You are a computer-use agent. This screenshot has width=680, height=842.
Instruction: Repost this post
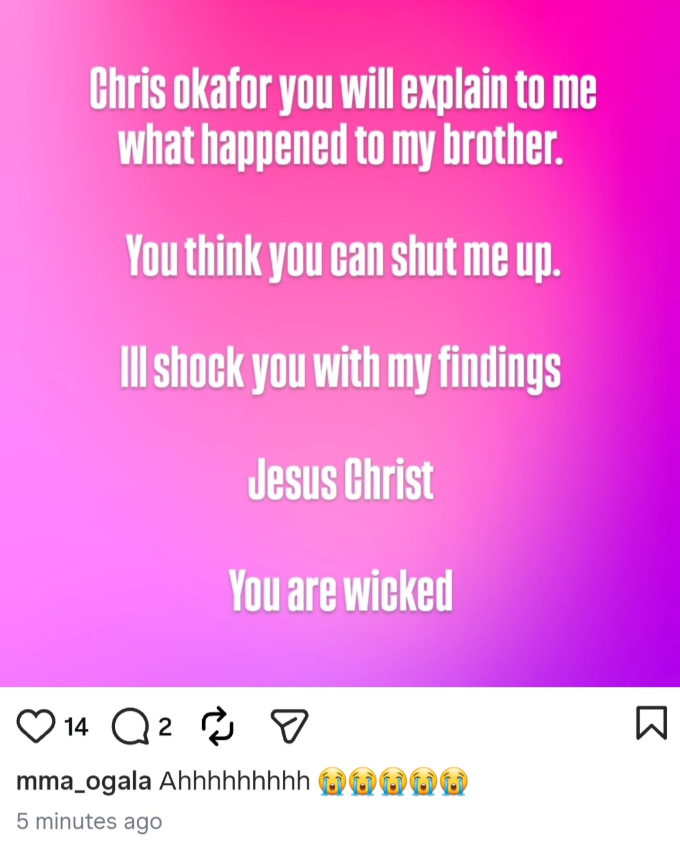217,725
